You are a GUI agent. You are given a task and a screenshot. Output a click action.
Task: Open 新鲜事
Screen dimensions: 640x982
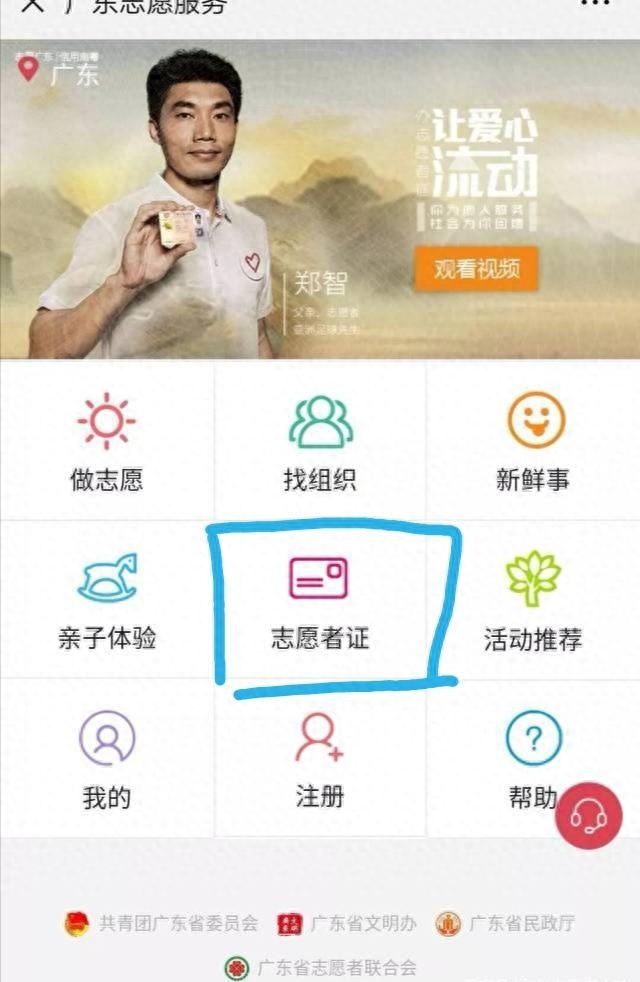pos(533,442)
